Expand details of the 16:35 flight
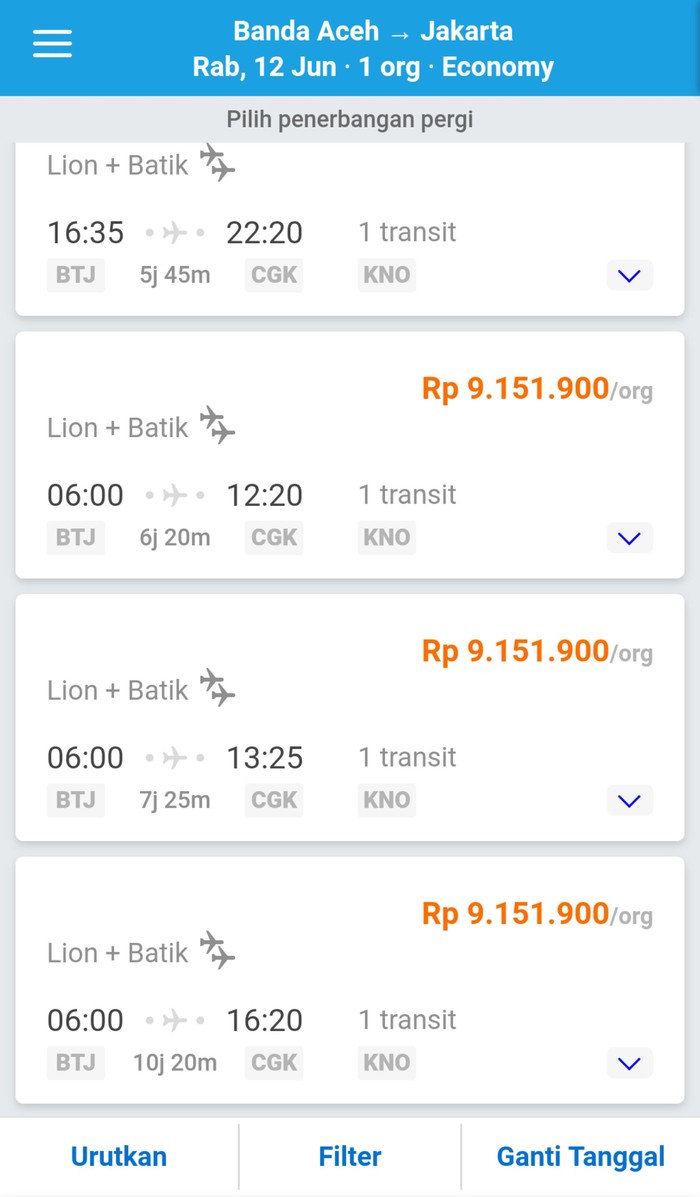The image size is (700, 1197). [x=629, y=276]
